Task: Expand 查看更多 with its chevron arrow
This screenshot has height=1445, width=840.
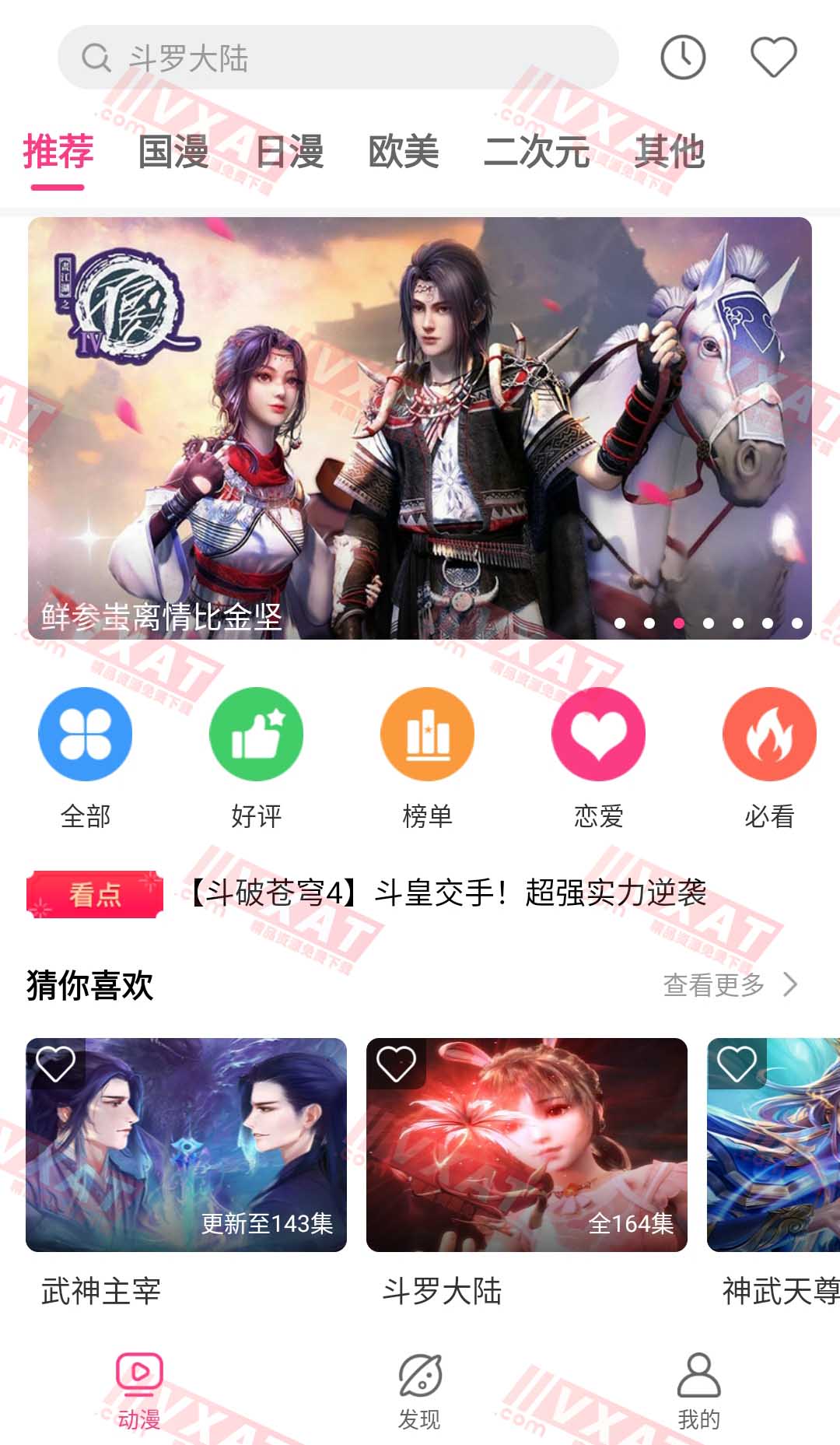Action: point(792,984)
